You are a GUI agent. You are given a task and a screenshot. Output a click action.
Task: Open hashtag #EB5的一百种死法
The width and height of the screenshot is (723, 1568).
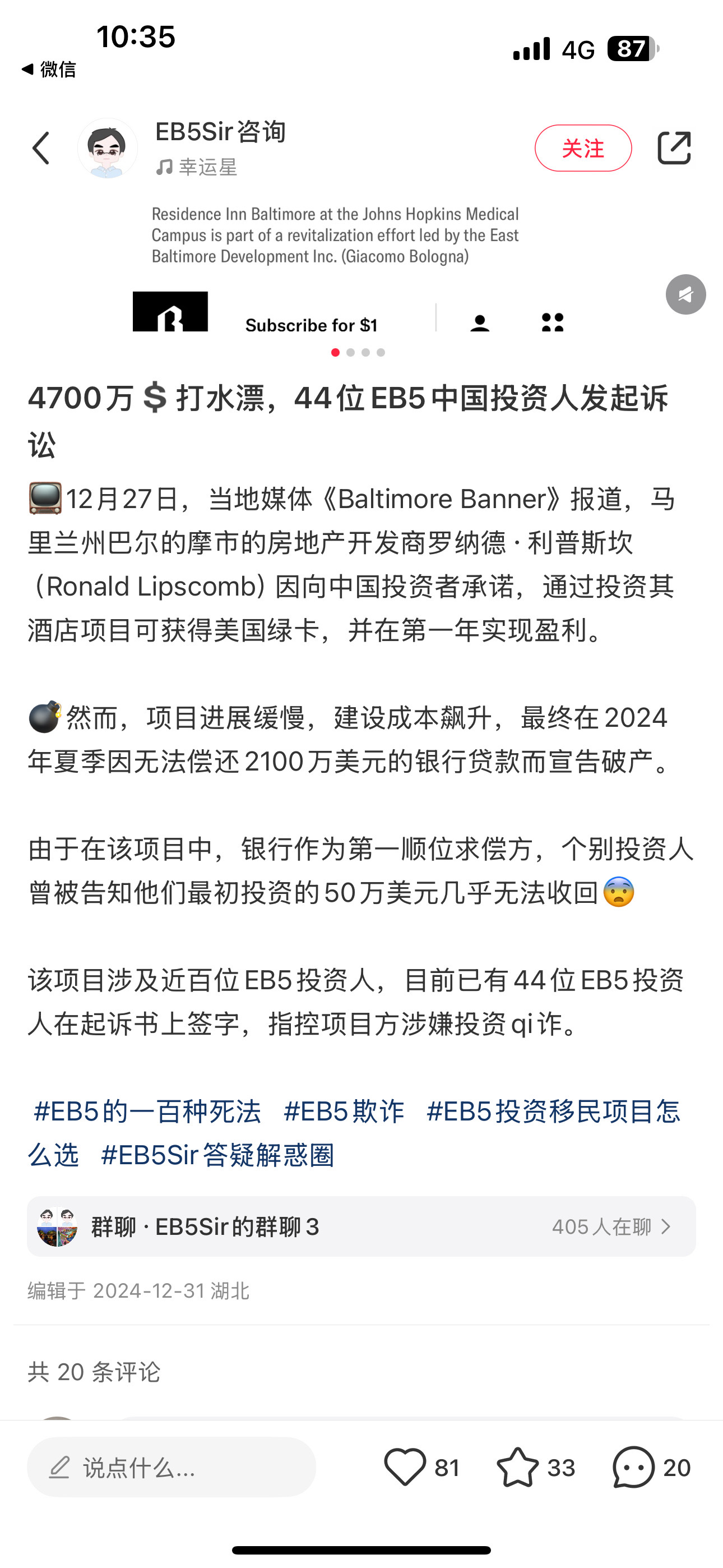tap(147, 1111)
